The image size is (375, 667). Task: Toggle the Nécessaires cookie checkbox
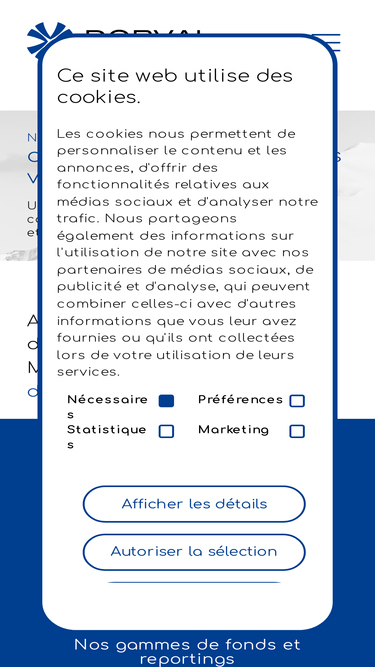(166, 401)
